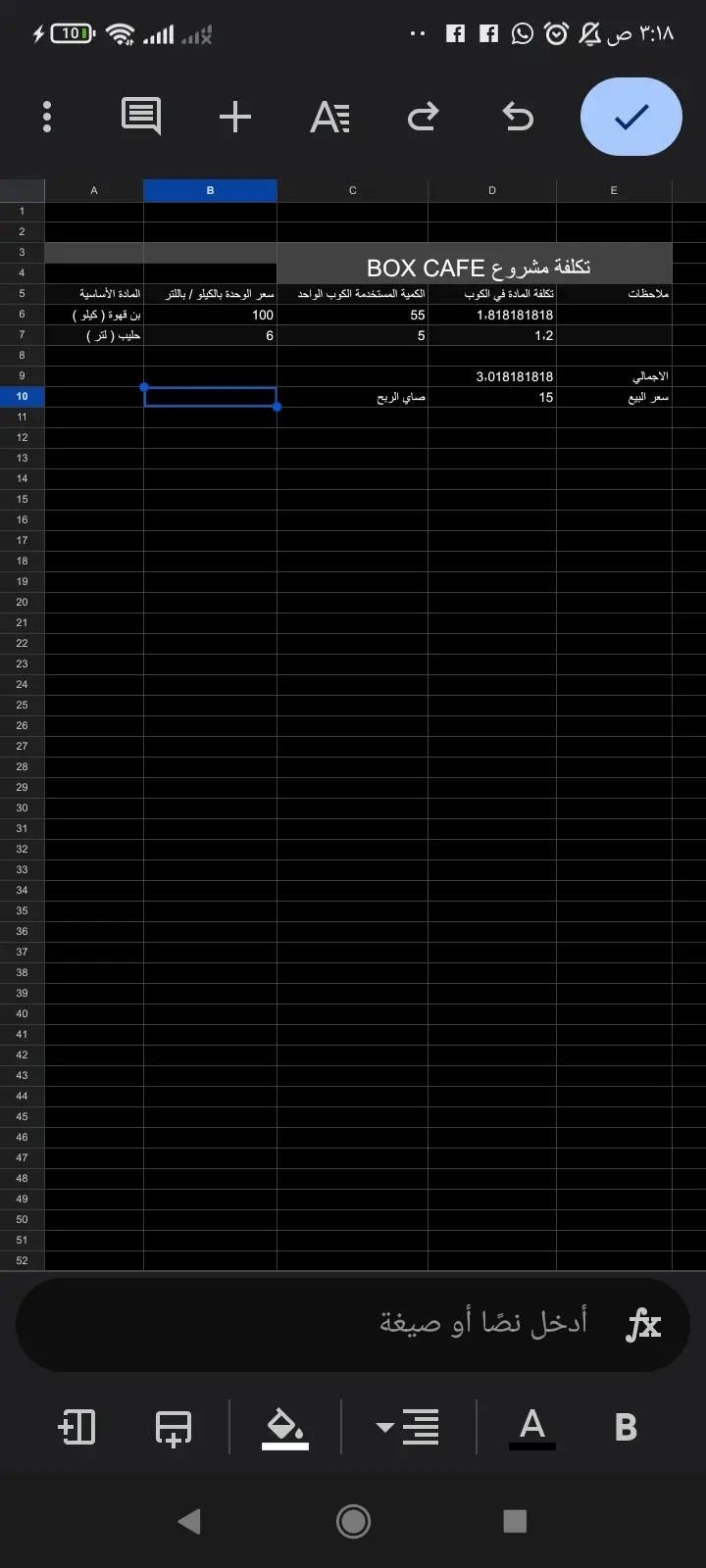Insert a new column
706x1568 pixels.
(77, 1427)
